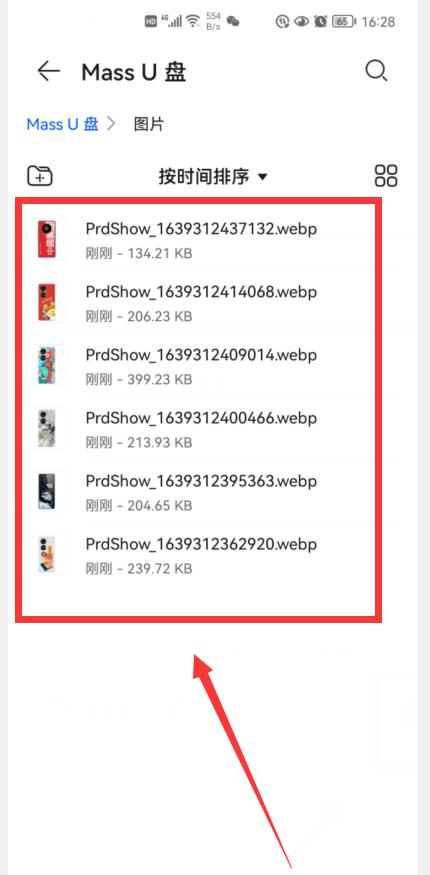
Task: Switch to grid view layout
Action: [386, 175]
